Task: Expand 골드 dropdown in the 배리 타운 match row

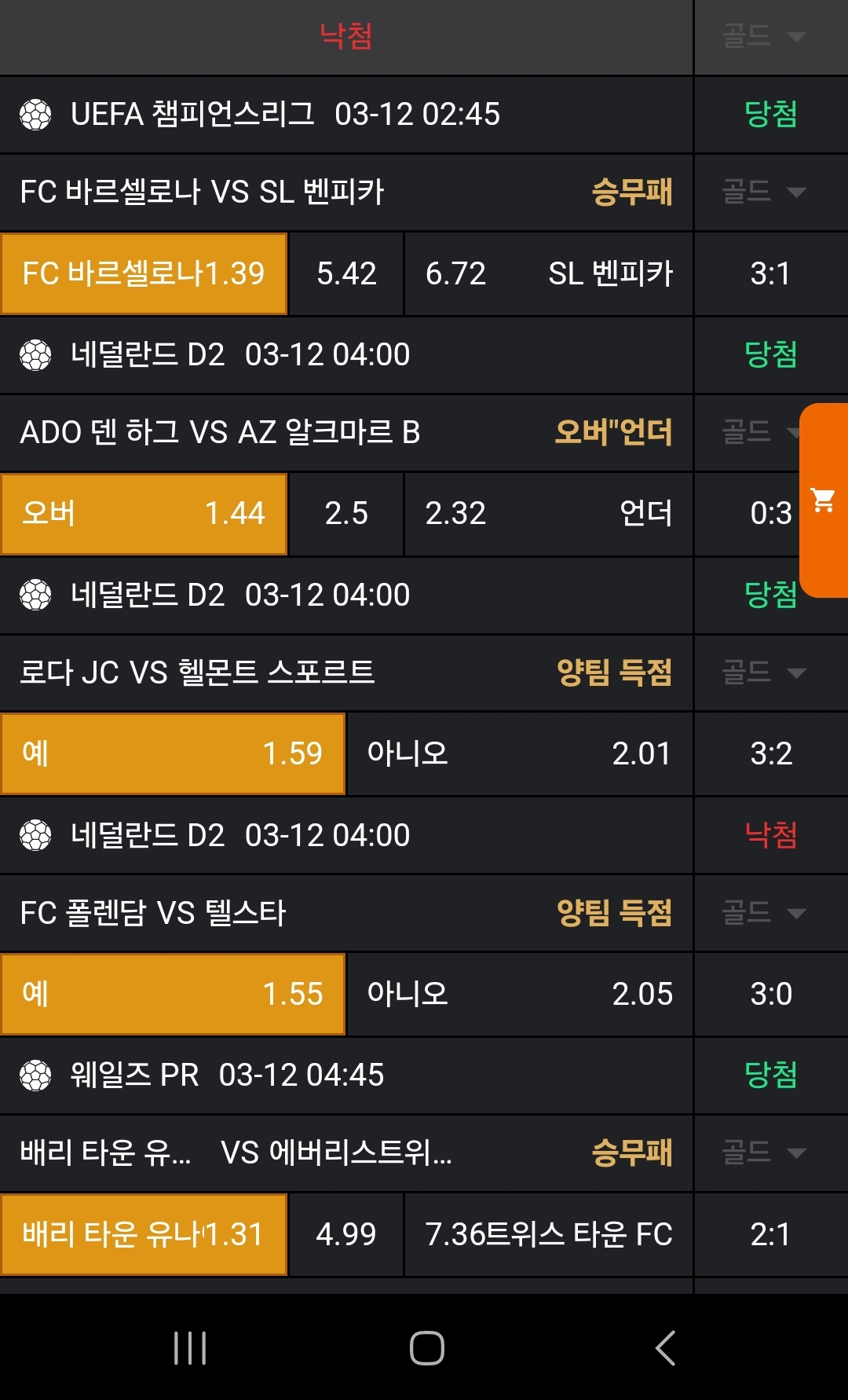Action: pos(764,1153)
